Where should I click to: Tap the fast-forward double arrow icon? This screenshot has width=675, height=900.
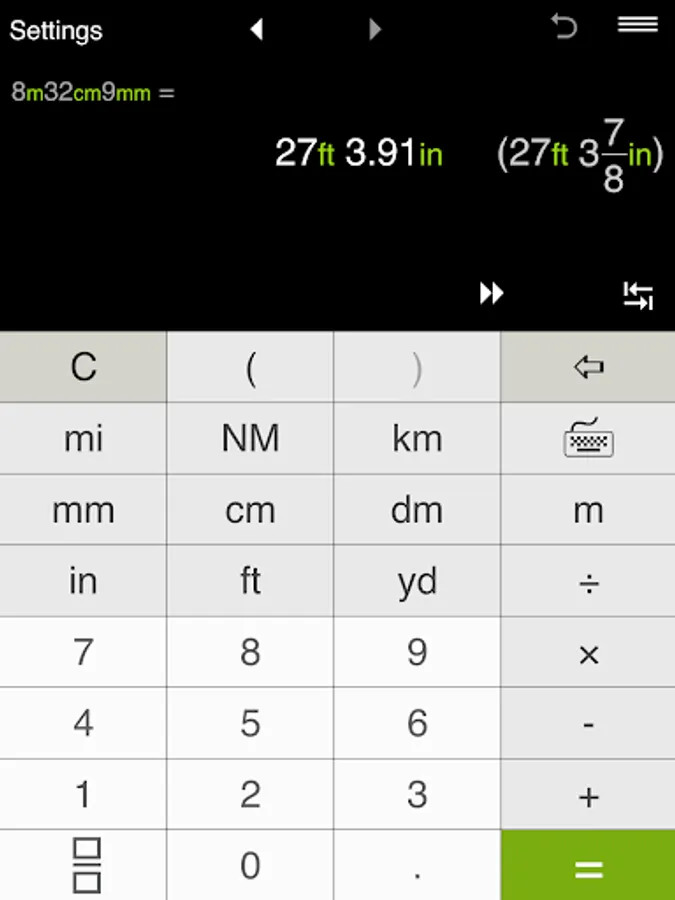point(491,293)
